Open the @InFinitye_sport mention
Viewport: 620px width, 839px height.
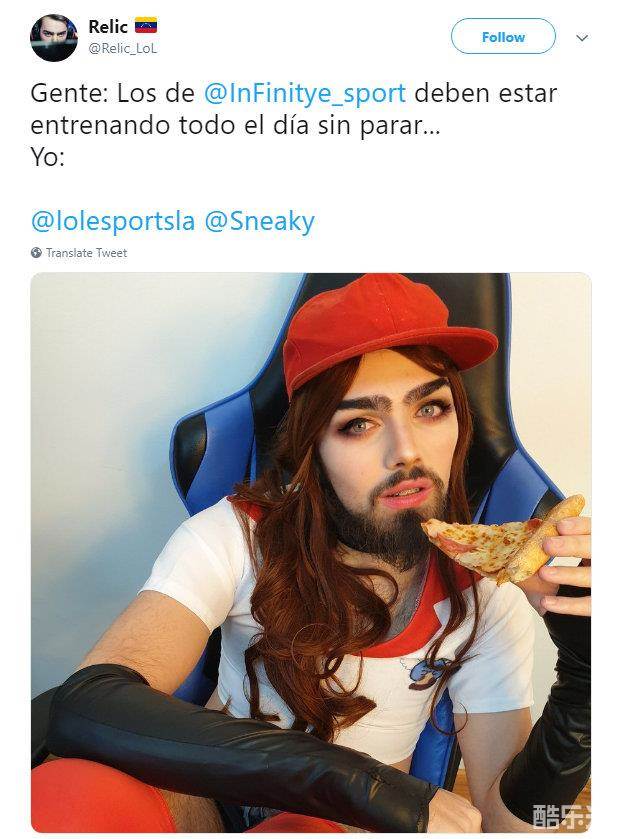(305, 94)
